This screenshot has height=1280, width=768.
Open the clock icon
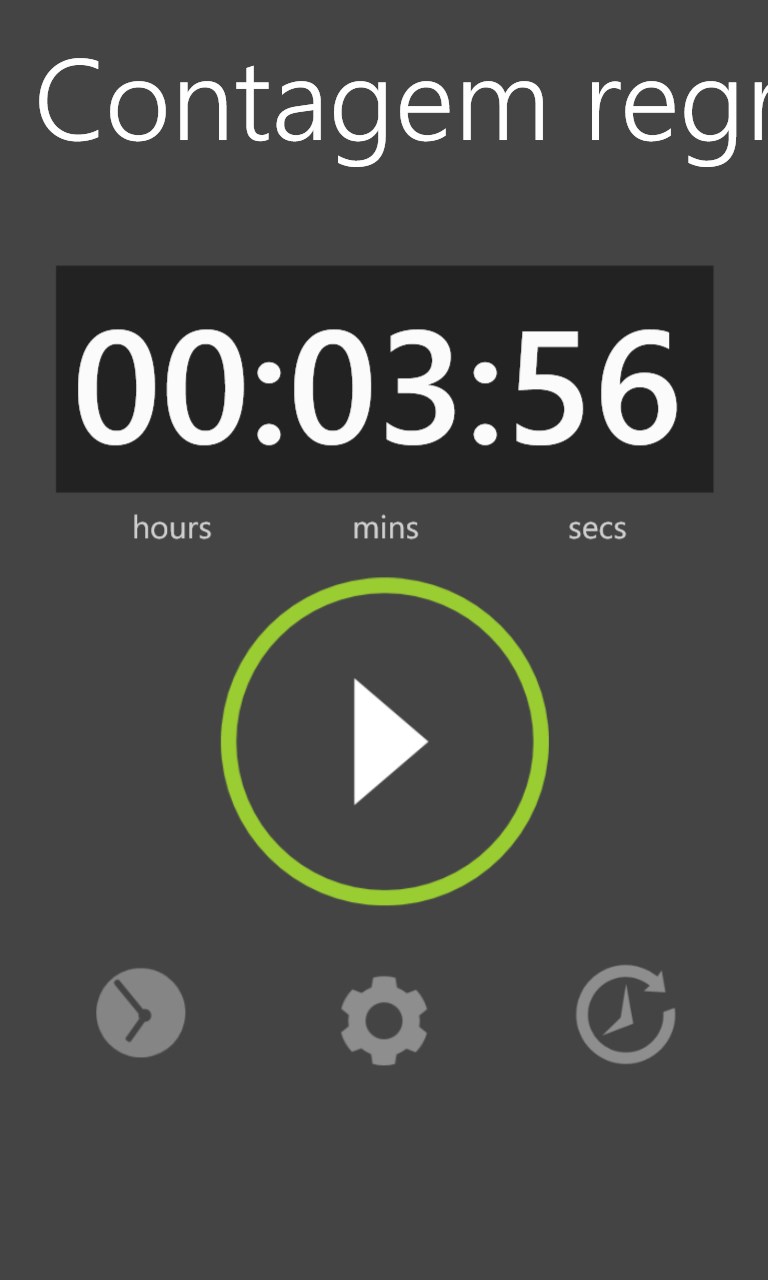tap(140, 1012)
